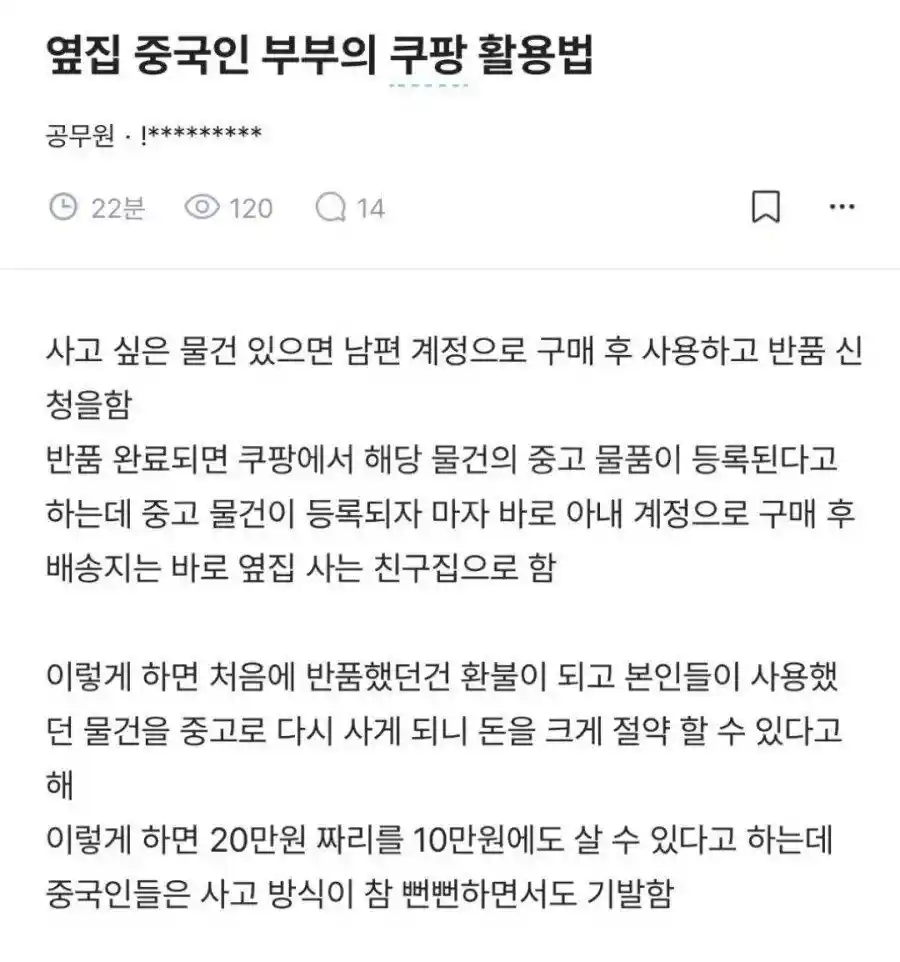The image size is (900, 962).
Task: Tap the underlined 쿠팡 keyword in title
Action: click(x=429, y=56)
